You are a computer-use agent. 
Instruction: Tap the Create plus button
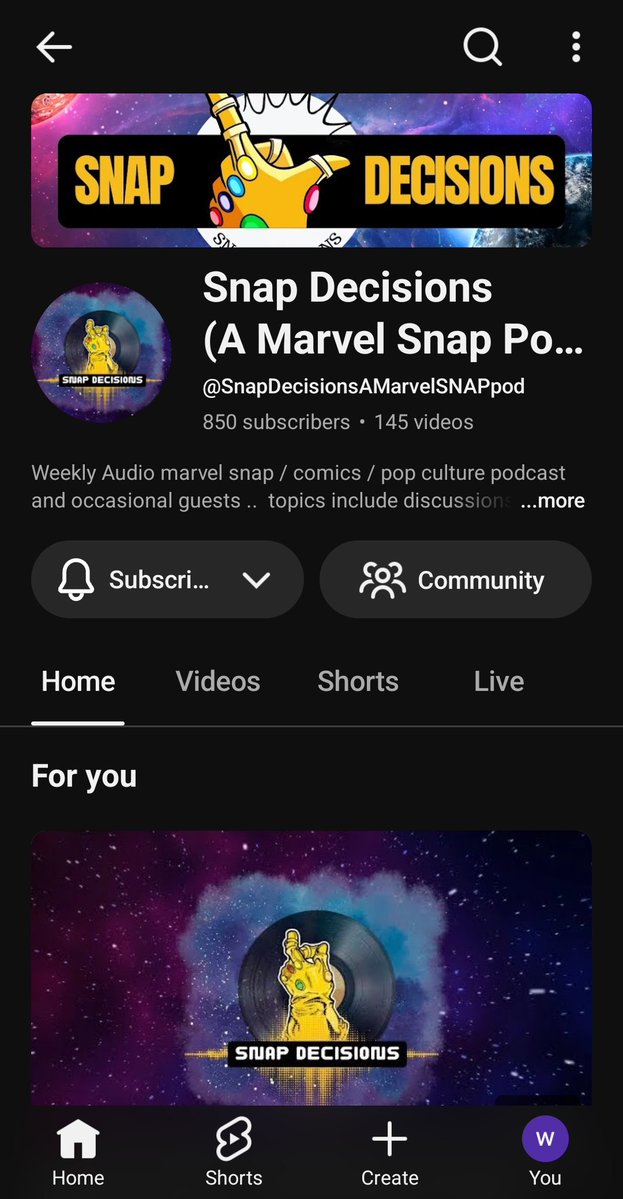click(390, 1152)
